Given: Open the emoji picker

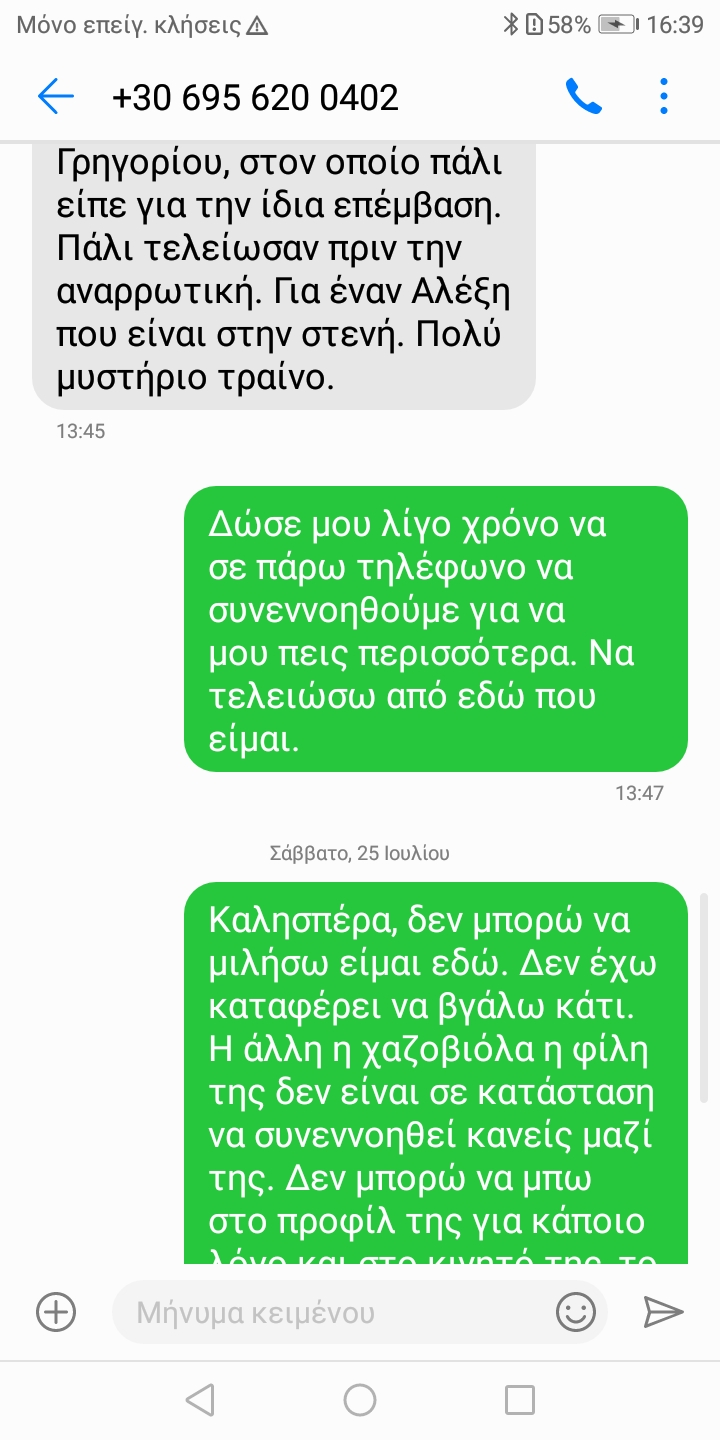Looking at the screenshot, I should [576, 1311].
